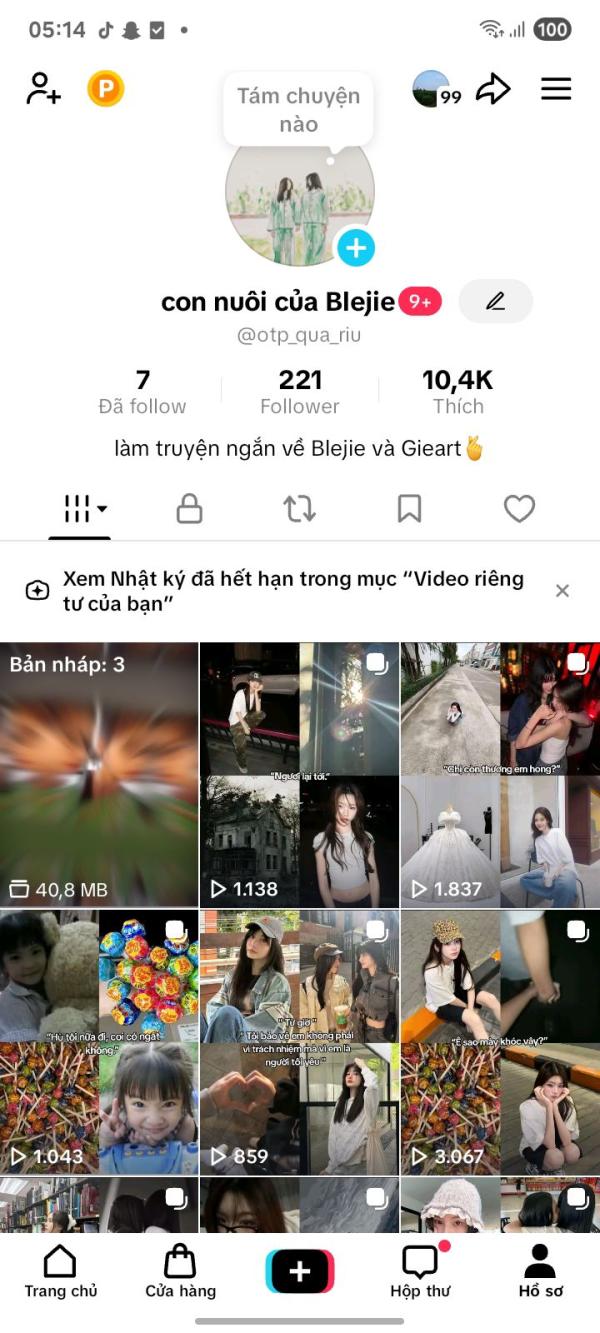Open profile views avatar with 99 badge
Image resolution: width=600 pixels, height=1333 pixels.
tap(434, 89)
